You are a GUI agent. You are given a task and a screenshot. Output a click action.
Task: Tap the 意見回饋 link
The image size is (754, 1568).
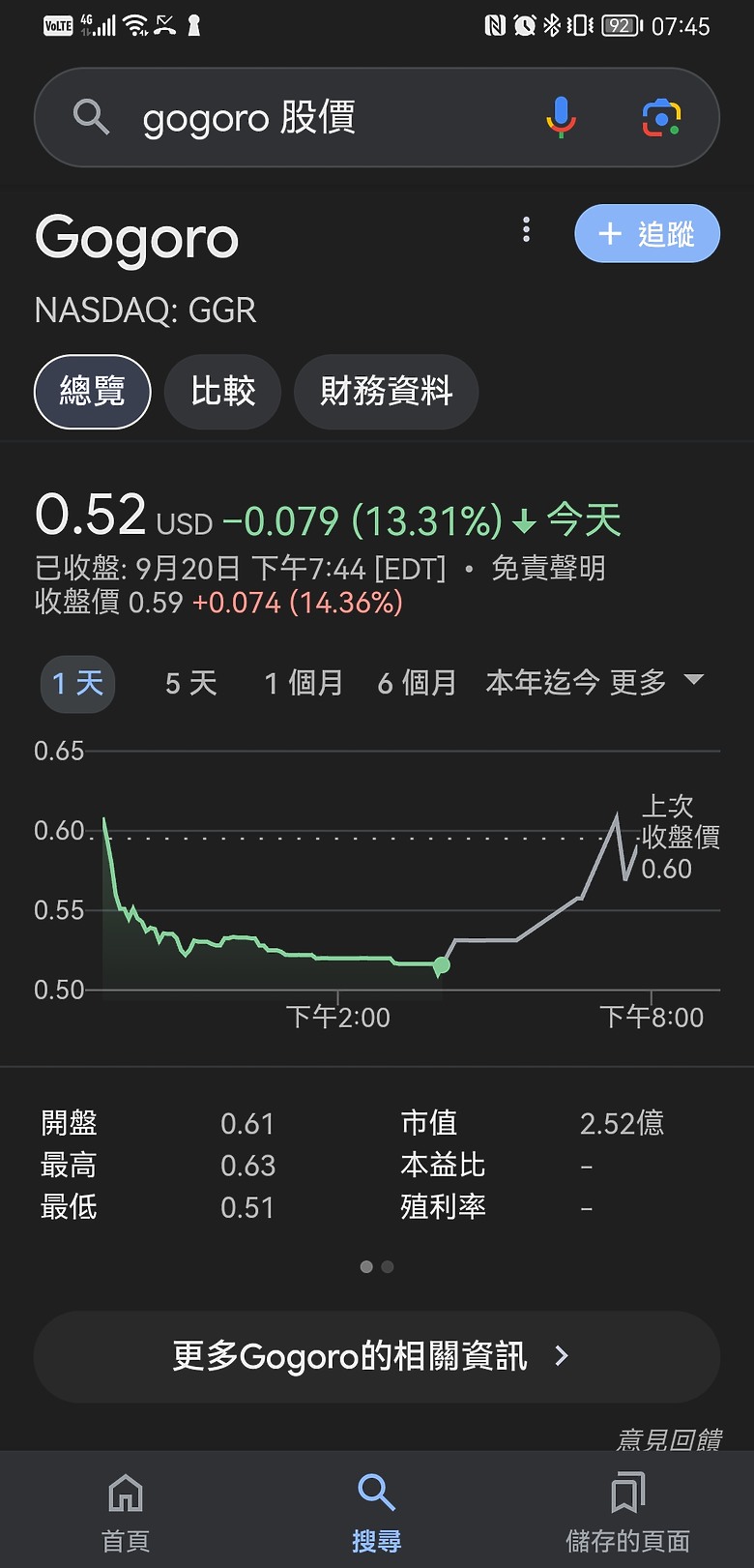click(x=669, y=1439)
